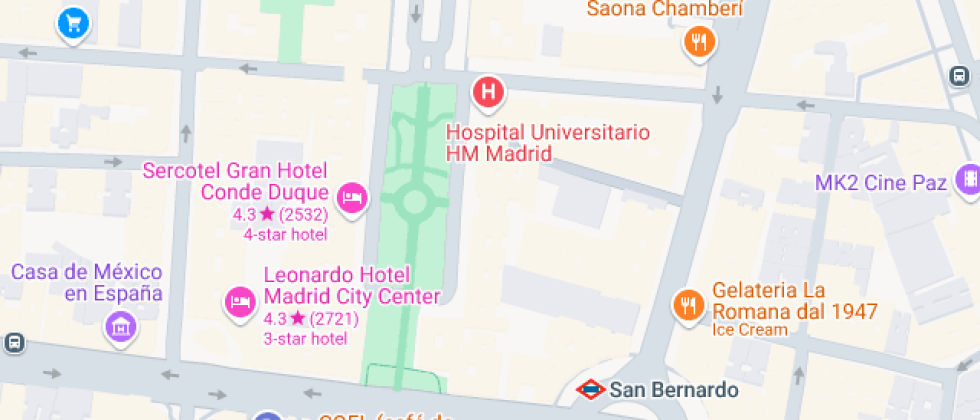Viewport: 980px width, 420px height.
Task: Tap San Bernardo metro station icon
Action: [591, 389]
